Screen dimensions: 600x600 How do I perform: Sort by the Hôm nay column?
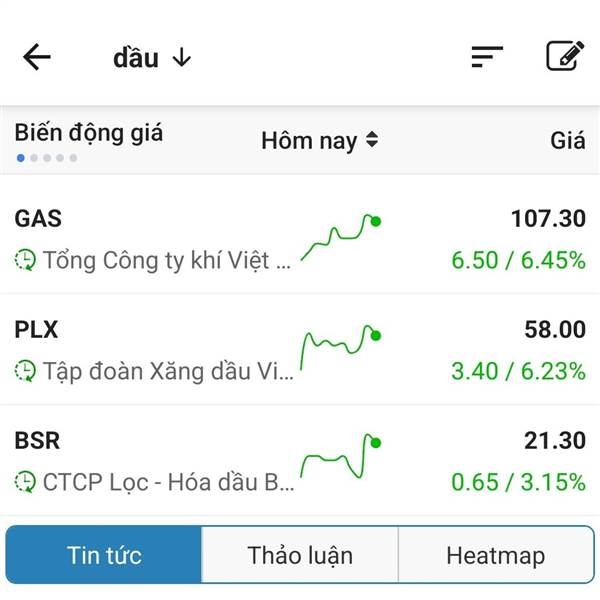[x=319, y=141]
